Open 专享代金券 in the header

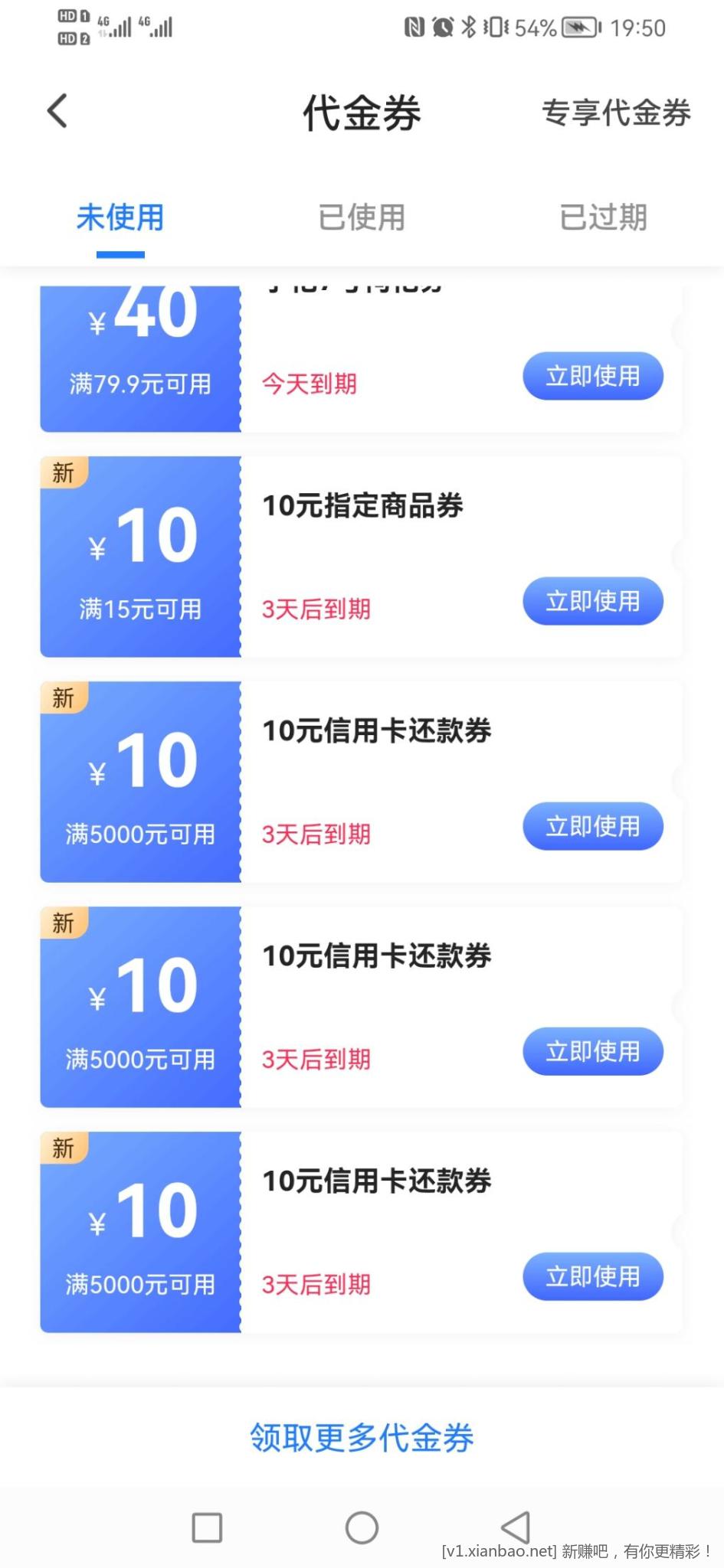pos(615,113)
